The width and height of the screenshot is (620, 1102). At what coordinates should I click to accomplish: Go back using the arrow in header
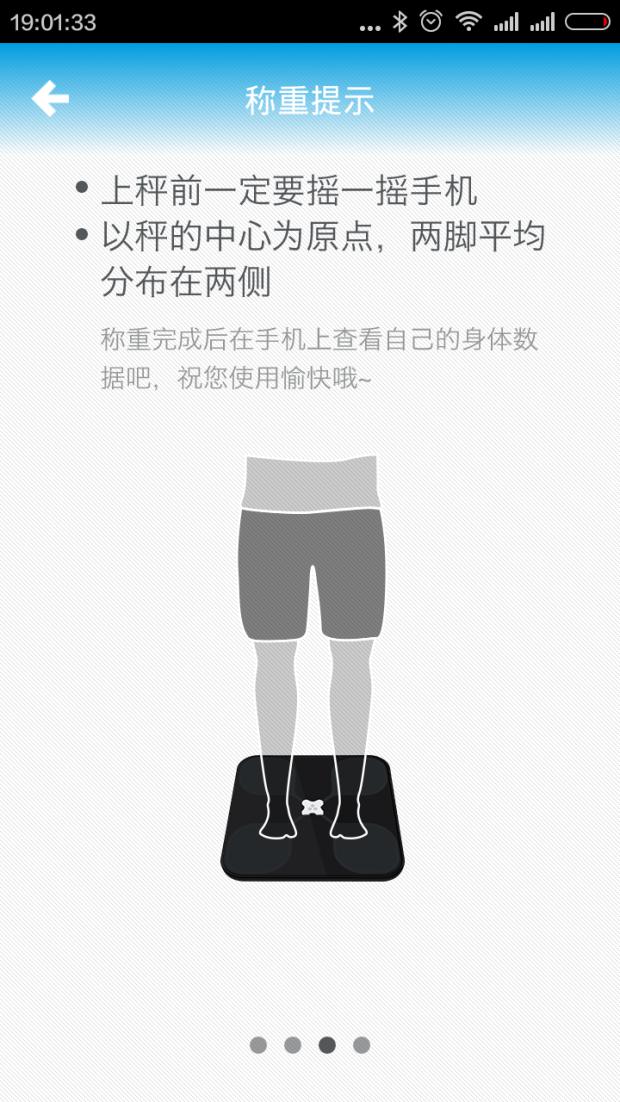pyautogui.click(x=50, y=99)
